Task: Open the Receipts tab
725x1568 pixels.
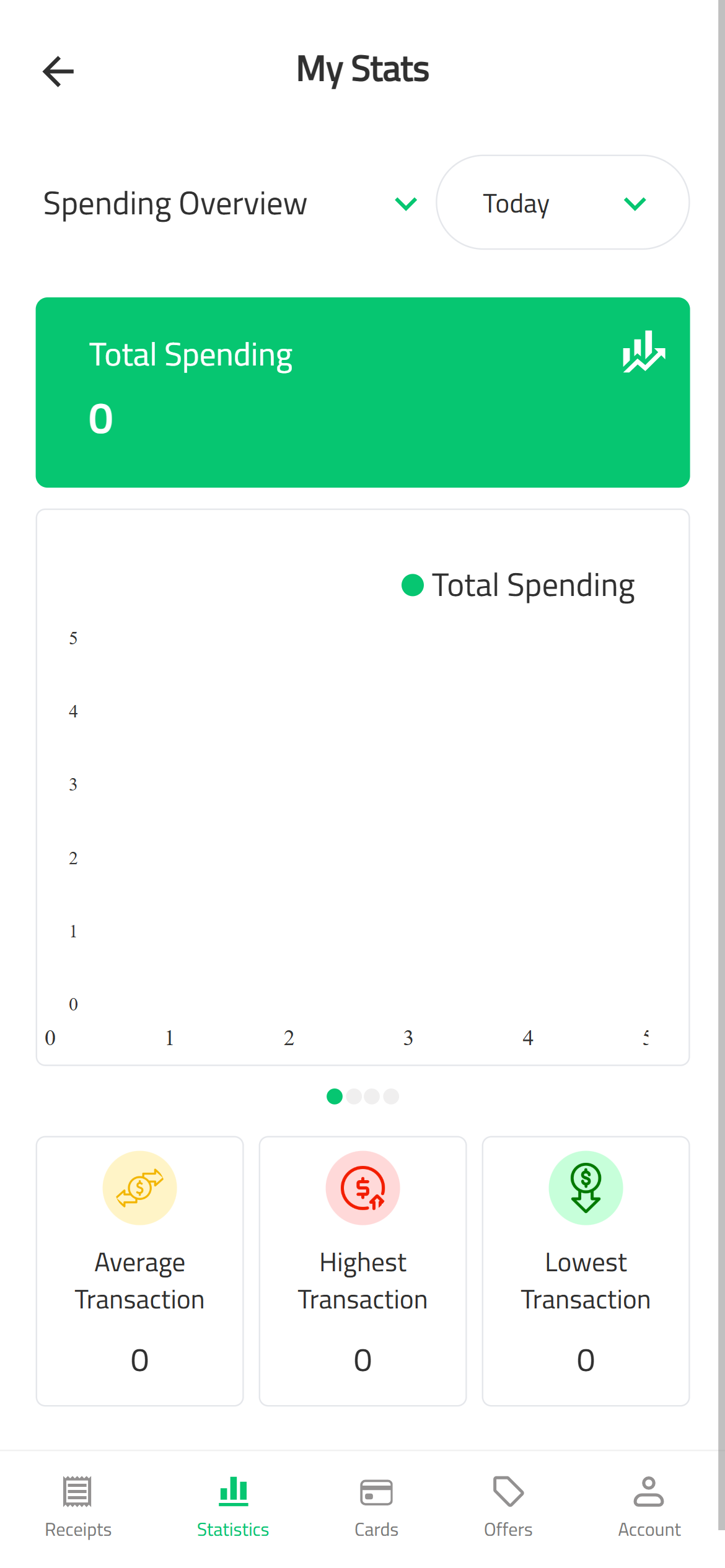Action: click(x=78, y=1506)
